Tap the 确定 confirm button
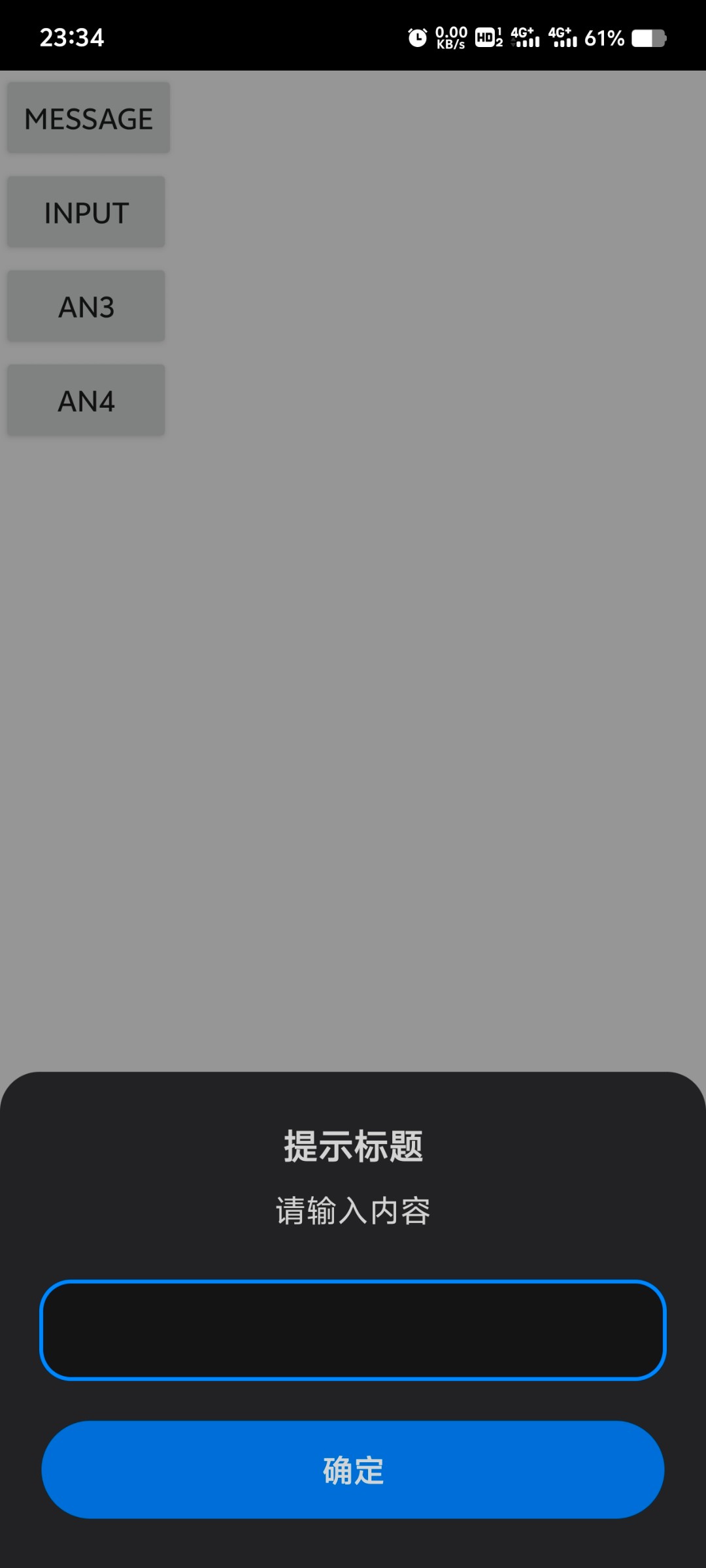 point(353,1469)
